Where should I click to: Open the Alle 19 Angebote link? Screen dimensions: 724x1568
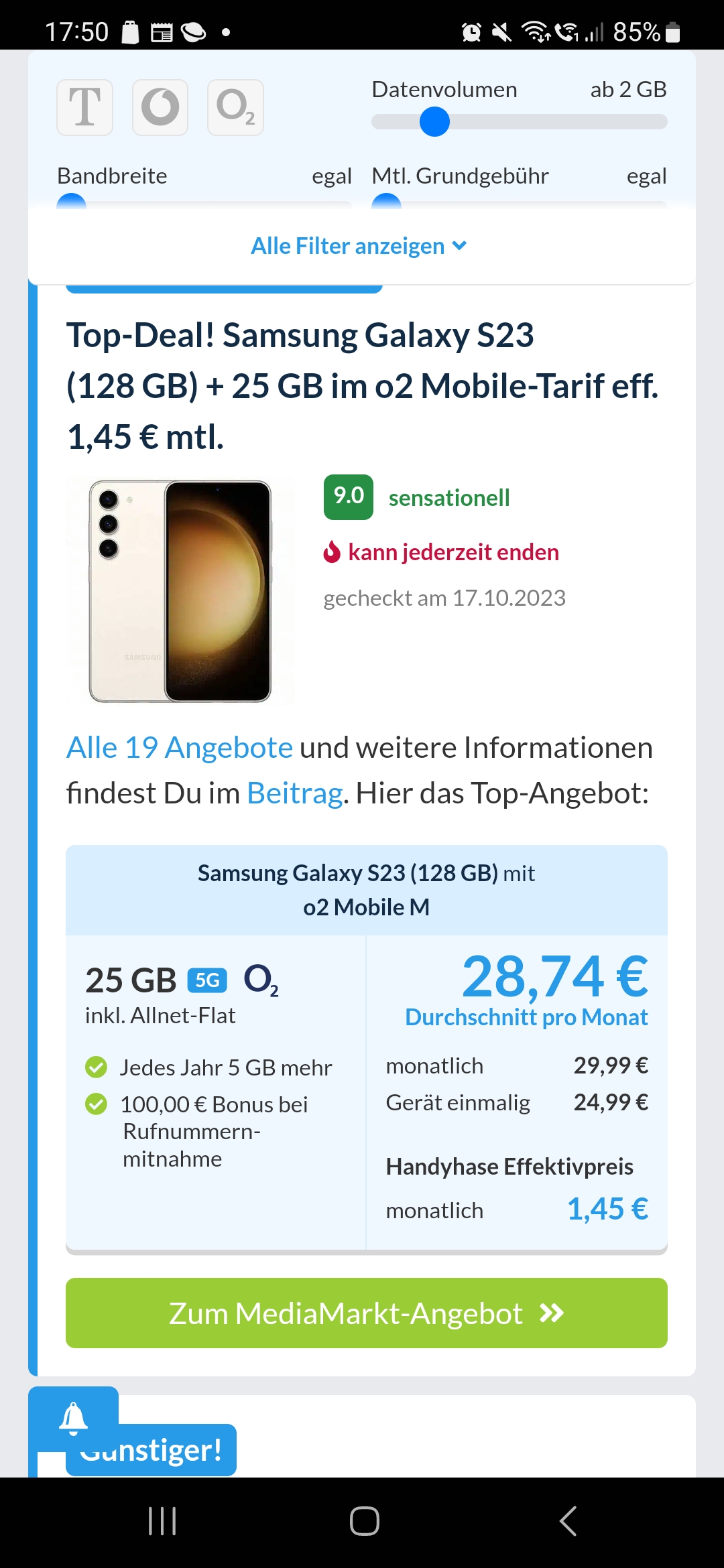[180, 747]
